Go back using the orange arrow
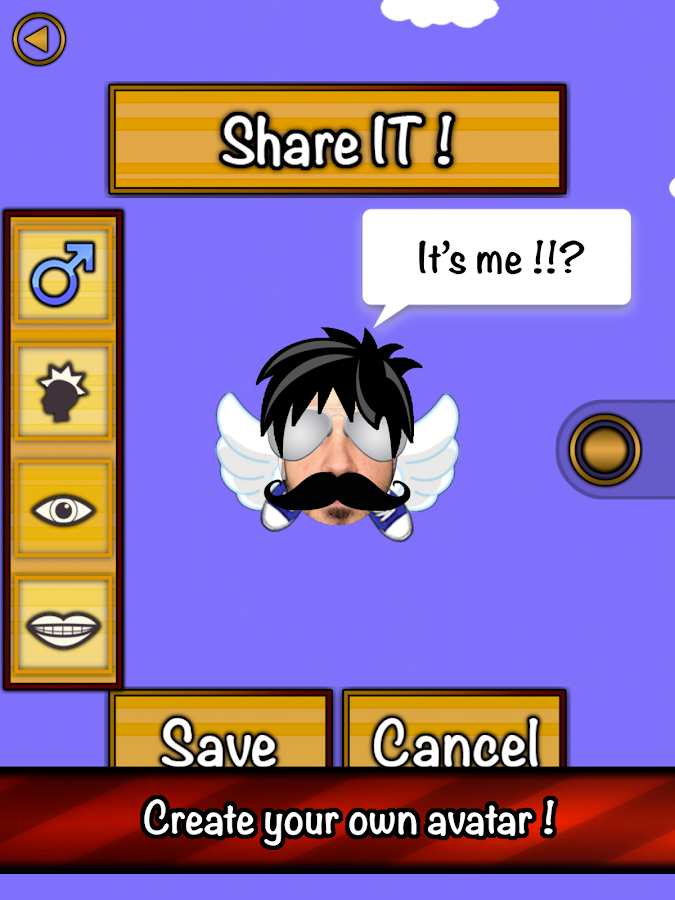The image size is (675, 900). click(x=38, y=40)
